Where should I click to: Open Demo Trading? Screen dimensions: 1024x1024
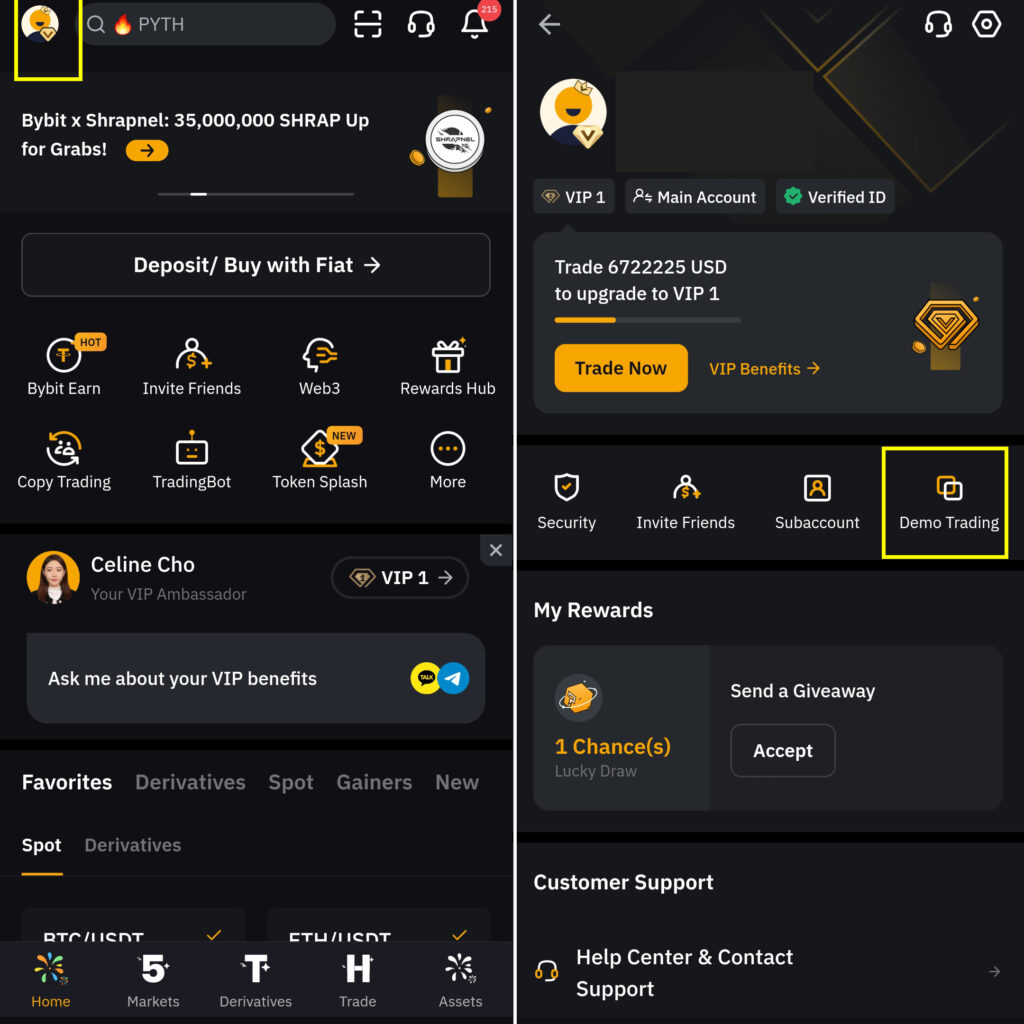(x=948, y=502)
